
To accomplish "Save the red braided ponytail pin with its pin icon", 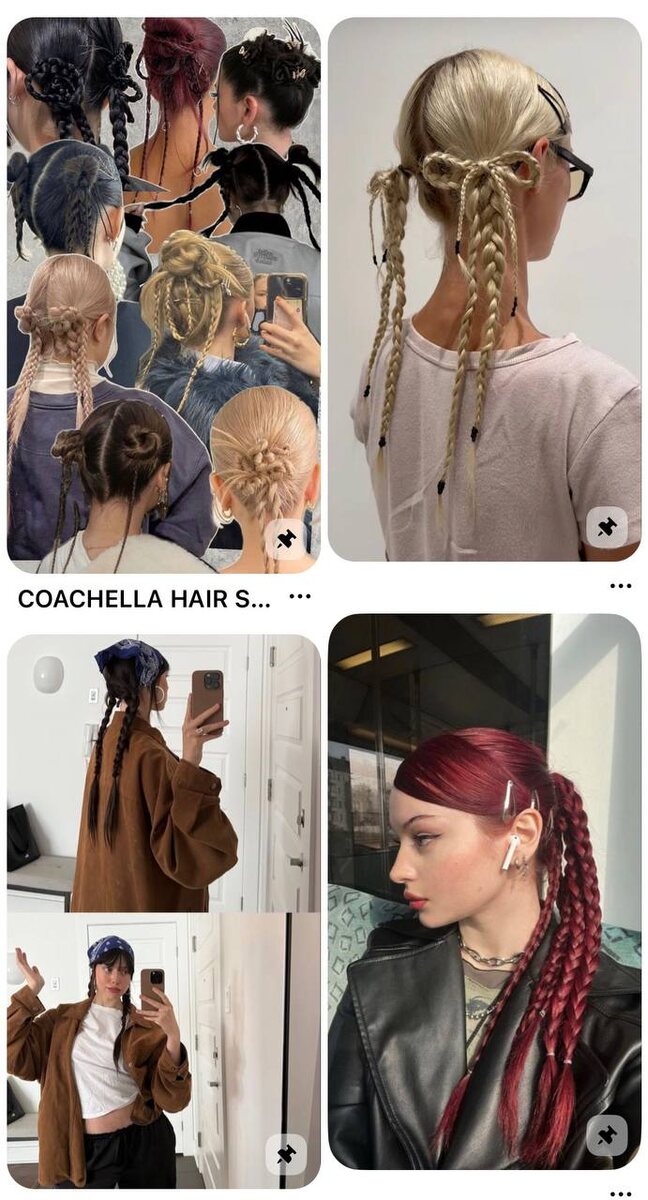I will [x=607, y=1135].
